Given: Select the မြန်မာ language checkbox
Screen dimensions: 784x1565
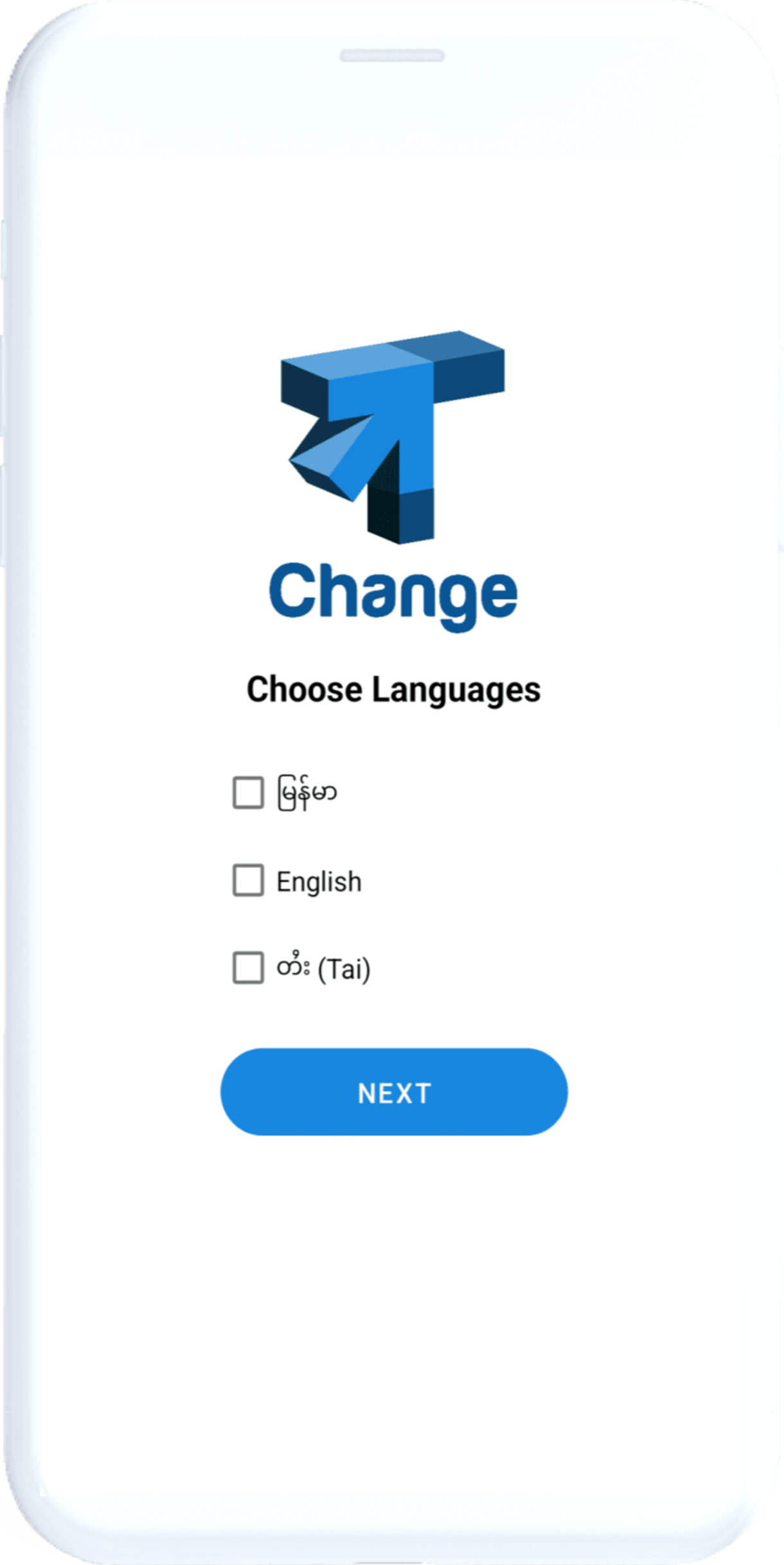Looking at the screenshot, I should 248,792.
